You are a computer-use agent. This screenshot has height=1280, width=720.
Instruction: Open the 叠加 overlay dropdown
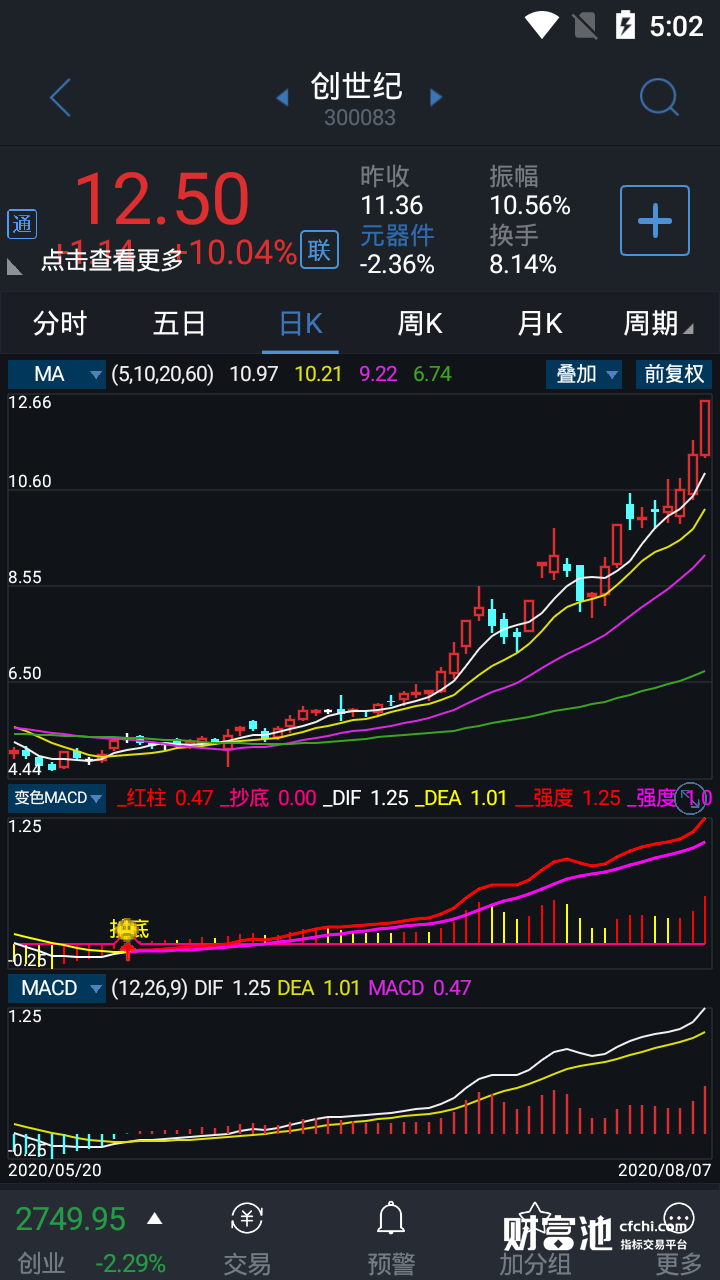tap(585, 375)
